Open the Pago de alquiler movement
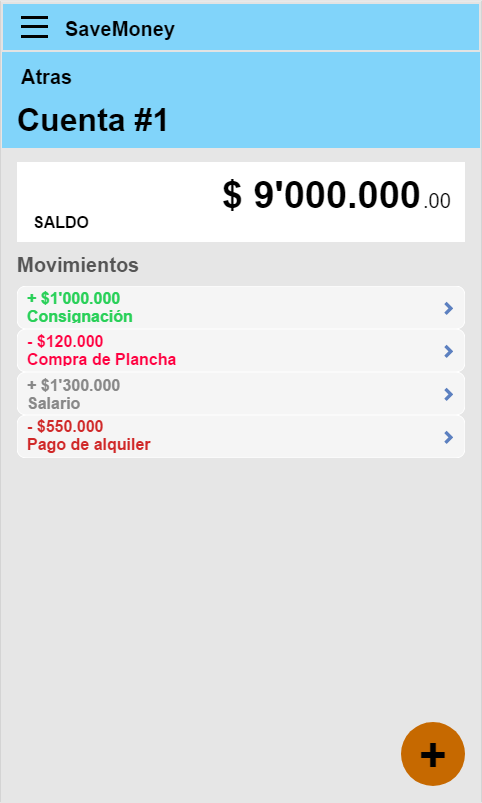Image resolution: width=482 pixels, height=803 pixels. 241,436
